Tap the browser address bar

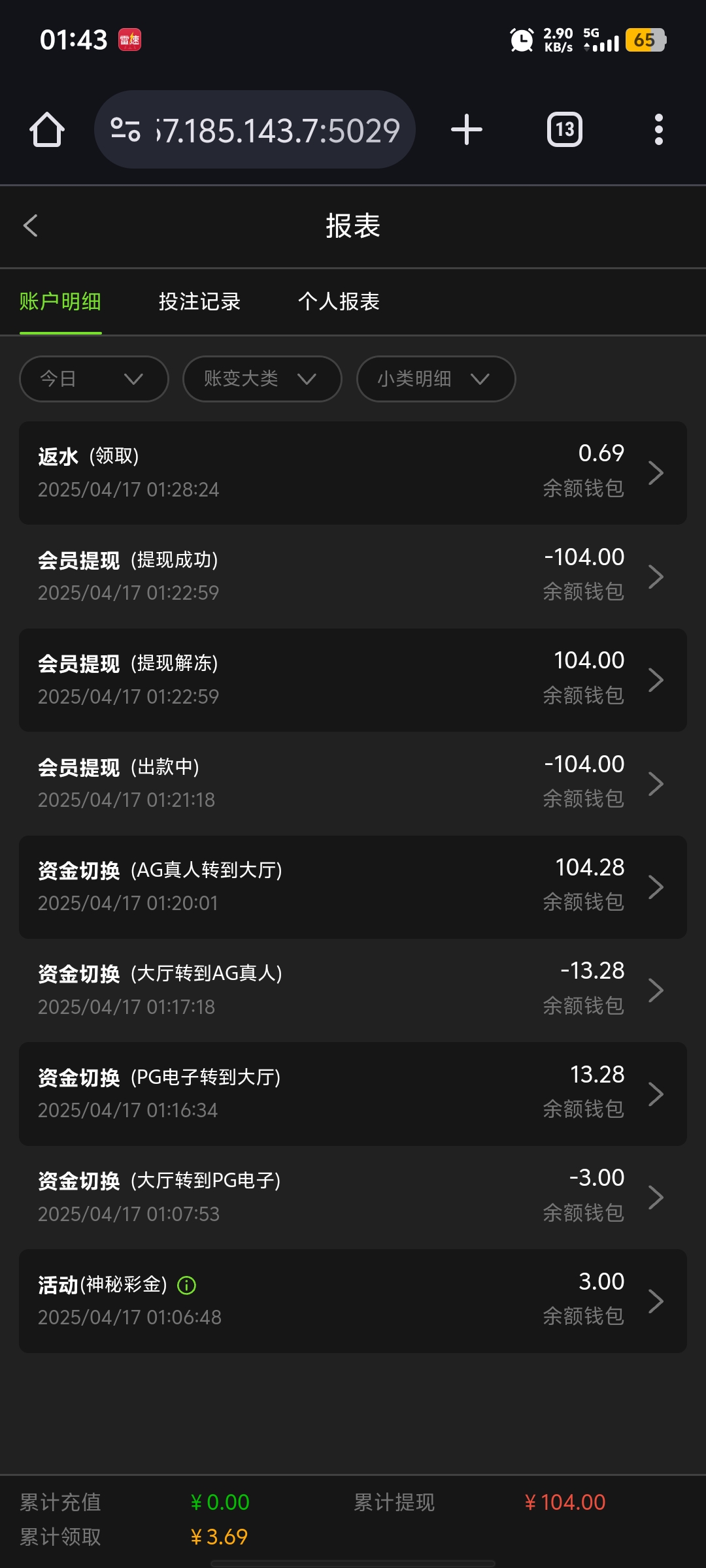pyautogui.click(x=255, y=129)
